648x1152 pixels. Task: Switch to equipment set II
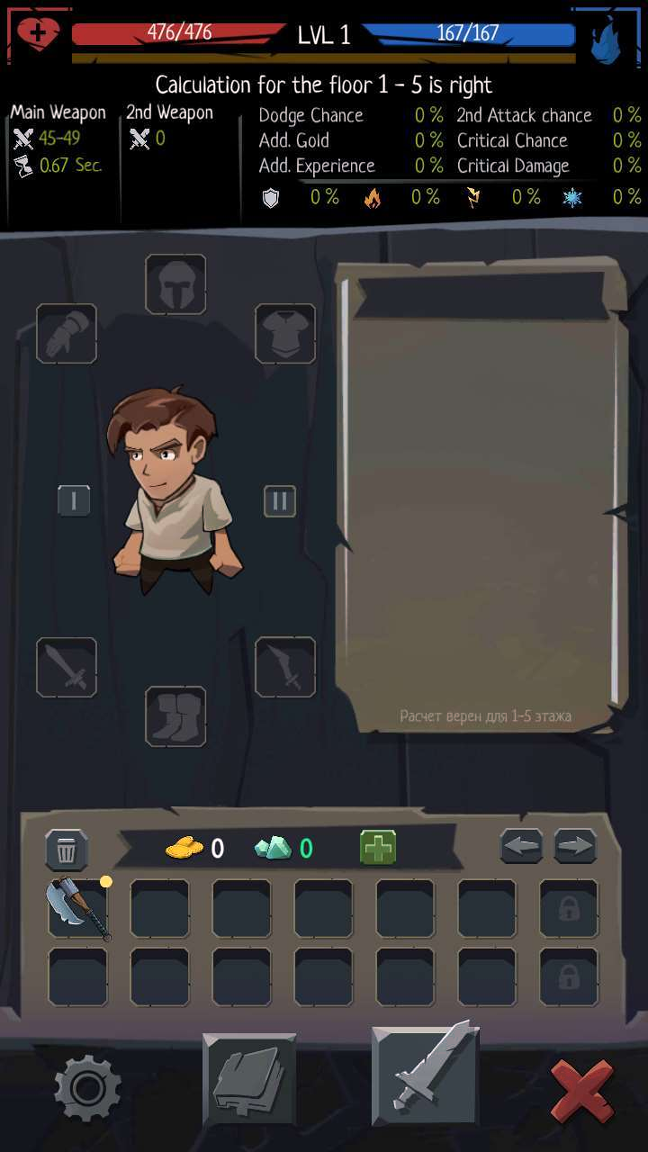[x=279, y=500]
